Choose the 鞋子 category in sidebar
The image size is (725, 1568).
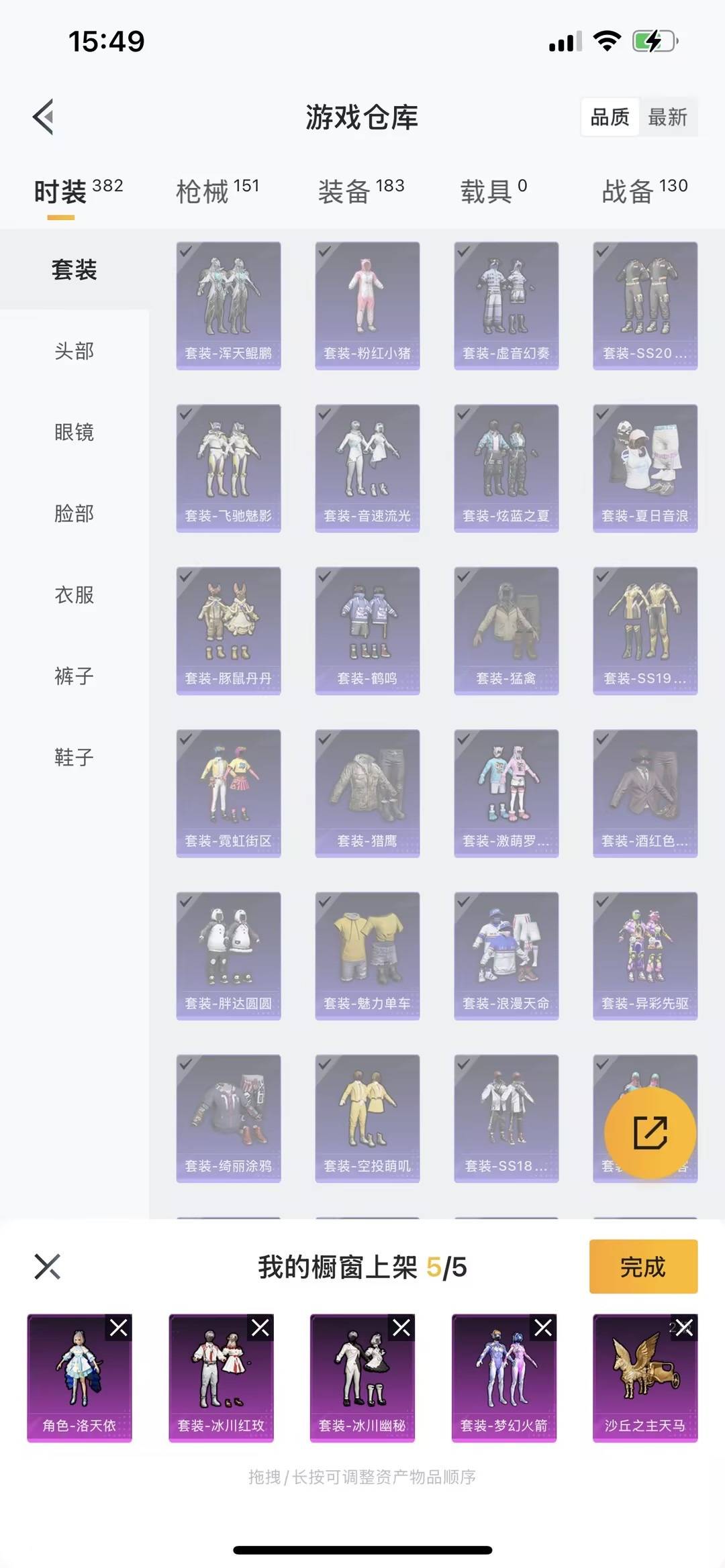point(74,757)
